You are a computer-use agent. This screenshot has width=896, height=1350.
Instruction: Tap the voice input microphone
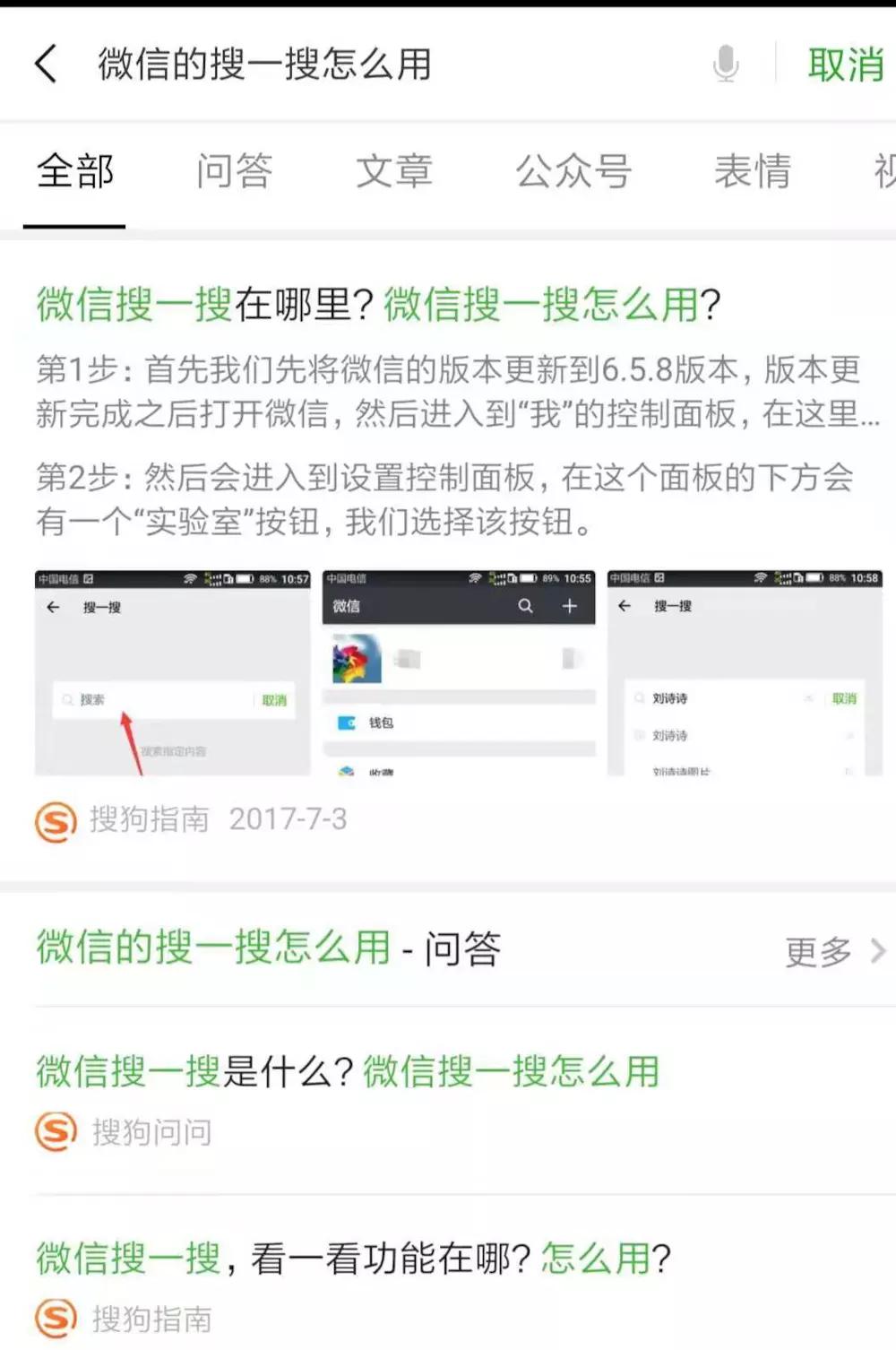point(726,65)
